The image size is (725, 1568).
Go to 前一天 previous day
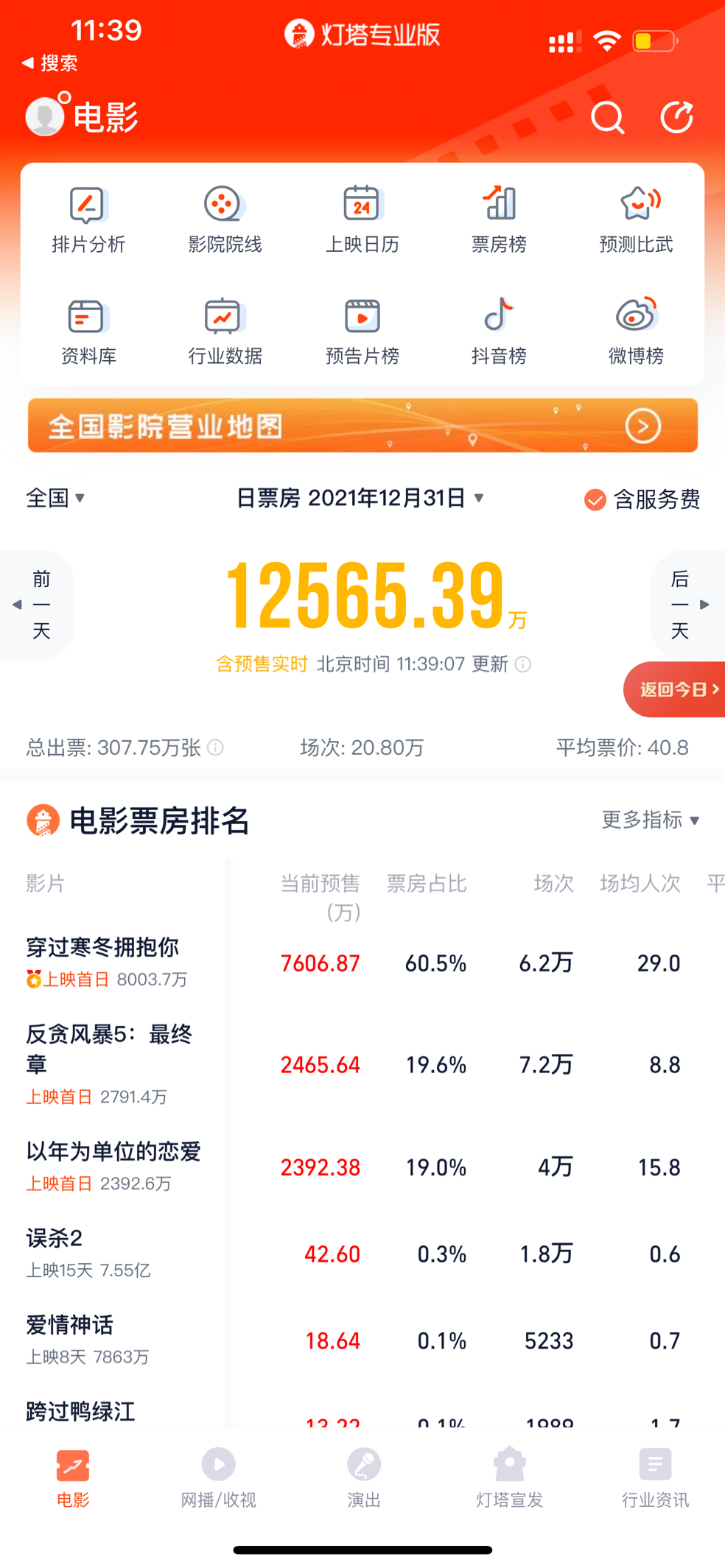pyautogui.click(x=37, y=605)
